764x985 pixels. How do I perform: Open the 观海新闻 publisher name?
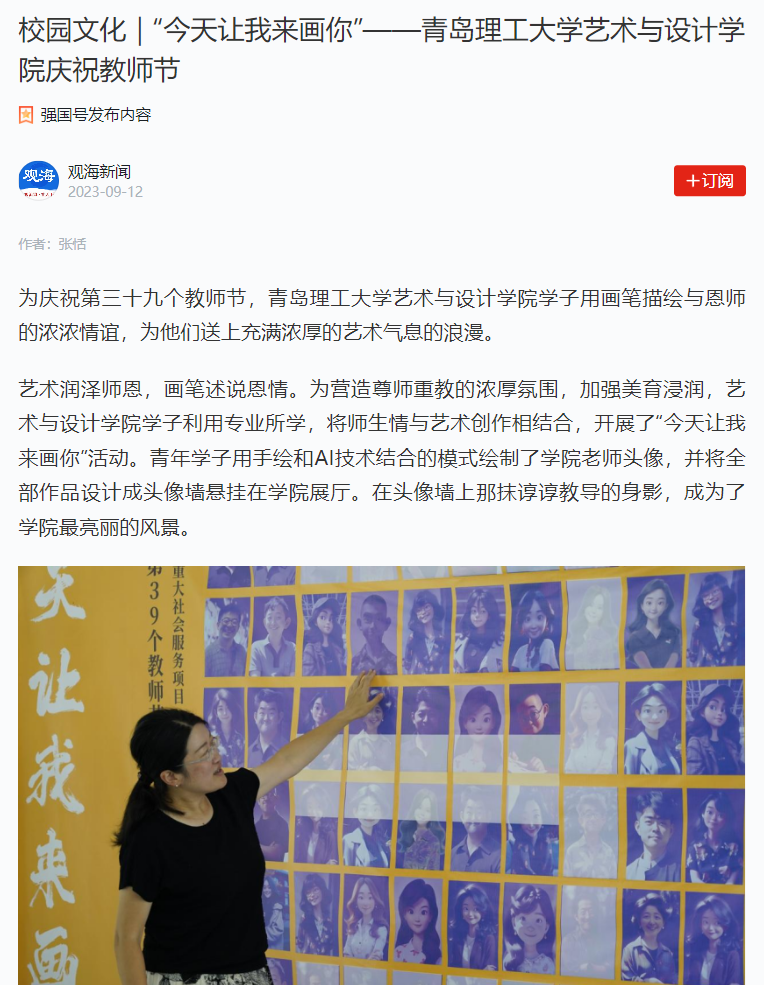tap(99, 172)
